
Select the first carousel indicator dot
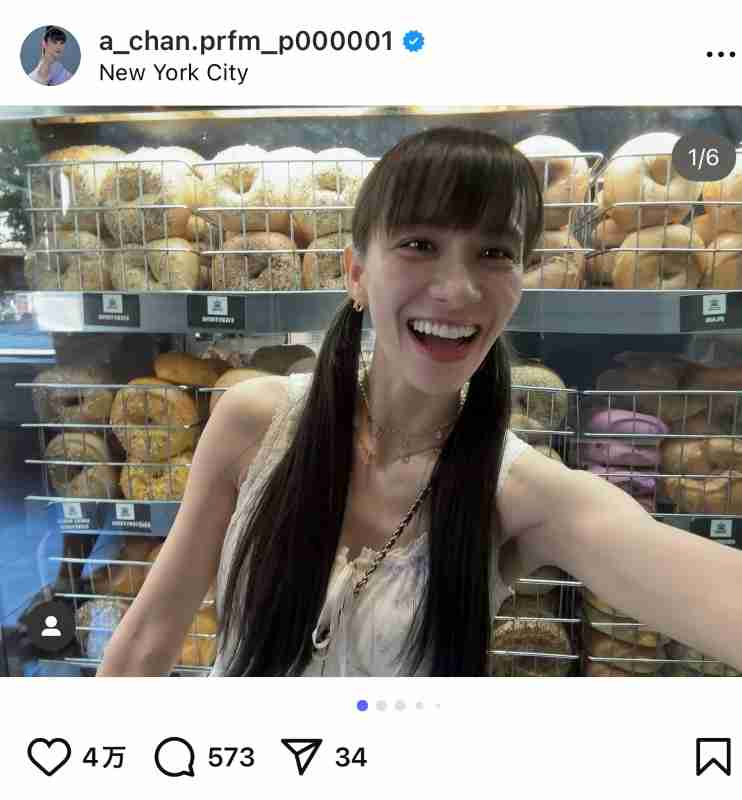pyautogui.click(x=360, y=705)
